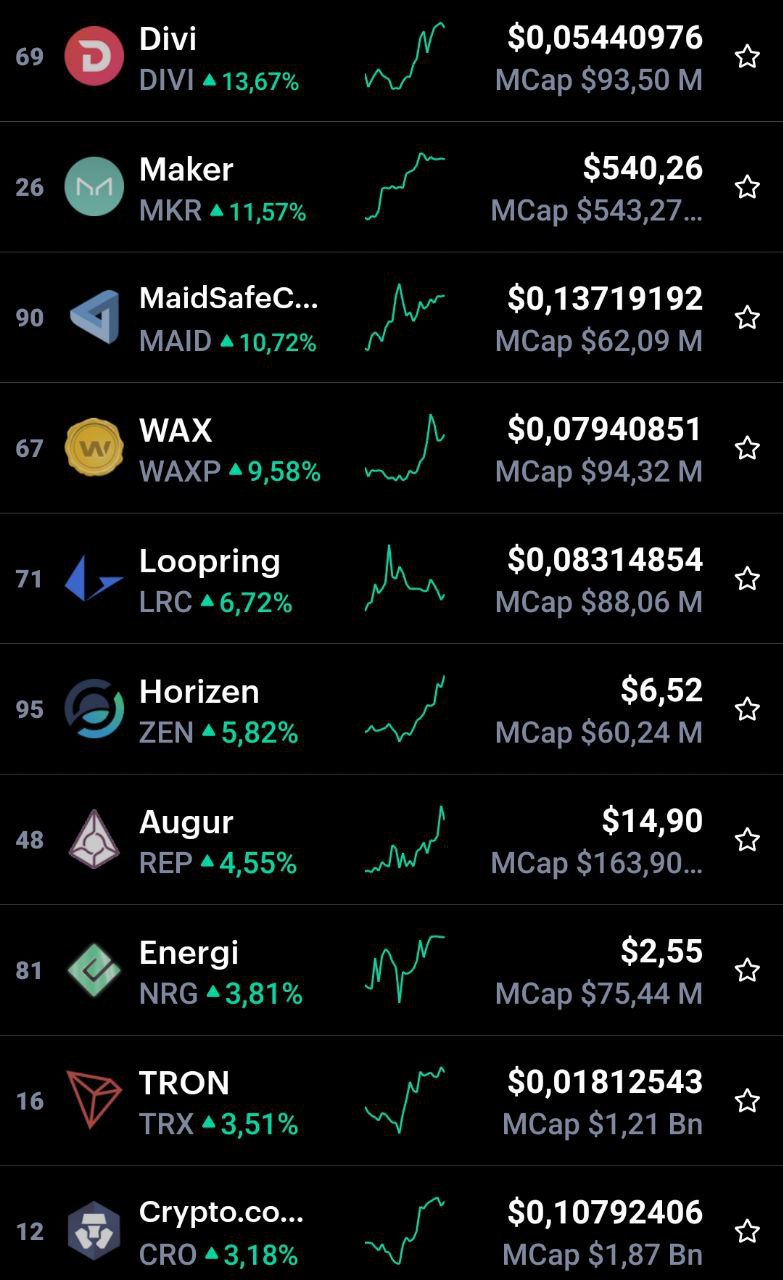The height and width of the screenshot is (1280, 783).
Task: Open the Divi coin row
Action: coord(391,58)
